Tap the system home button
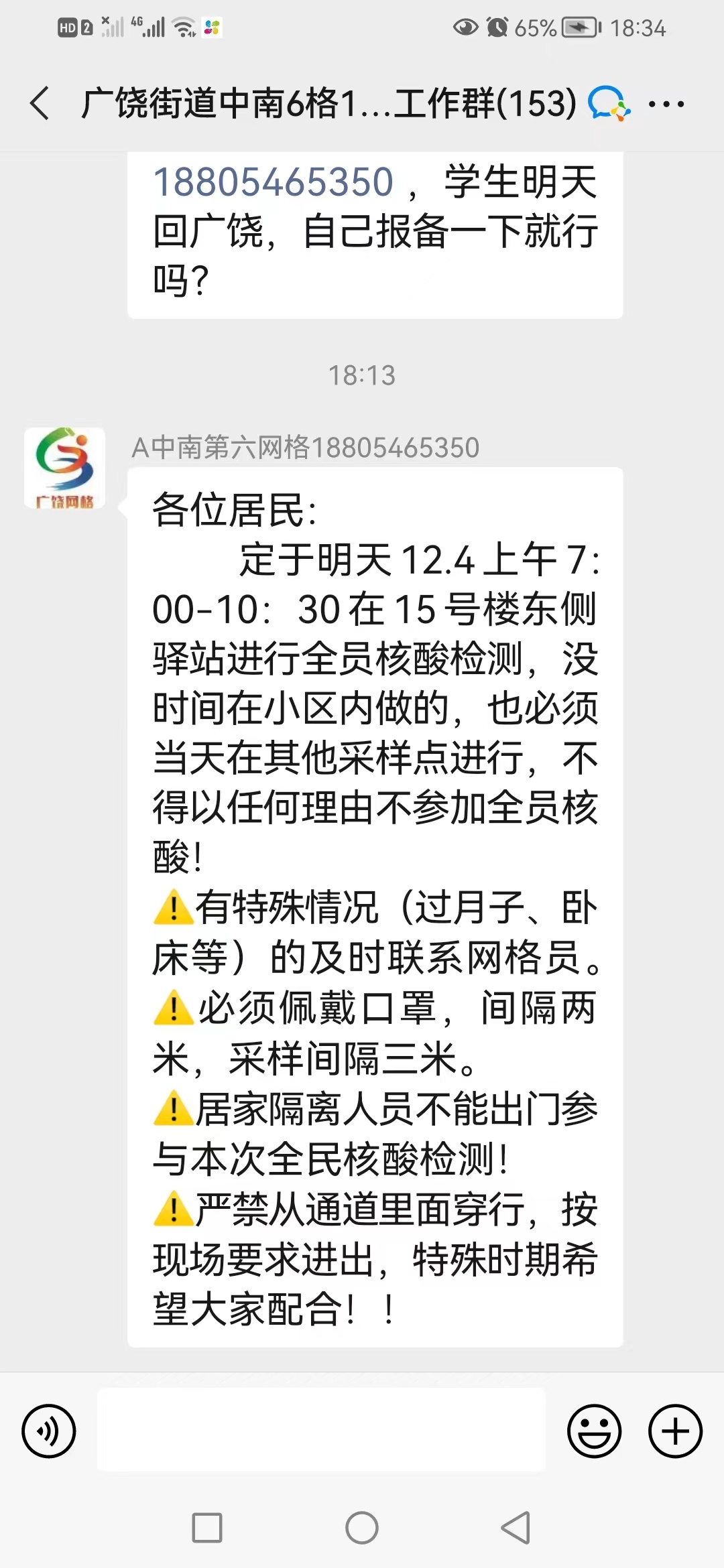 click(x=362, y=1528)
